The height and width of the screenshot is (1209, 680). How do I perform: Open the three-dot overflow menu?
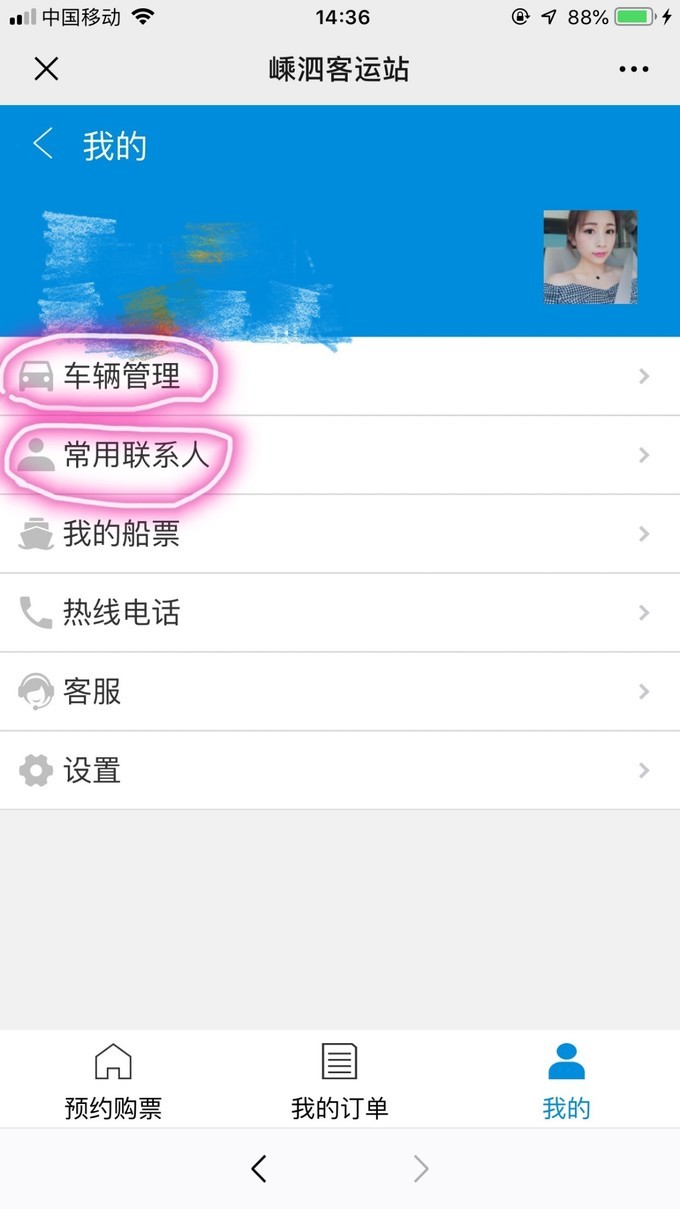634,69
